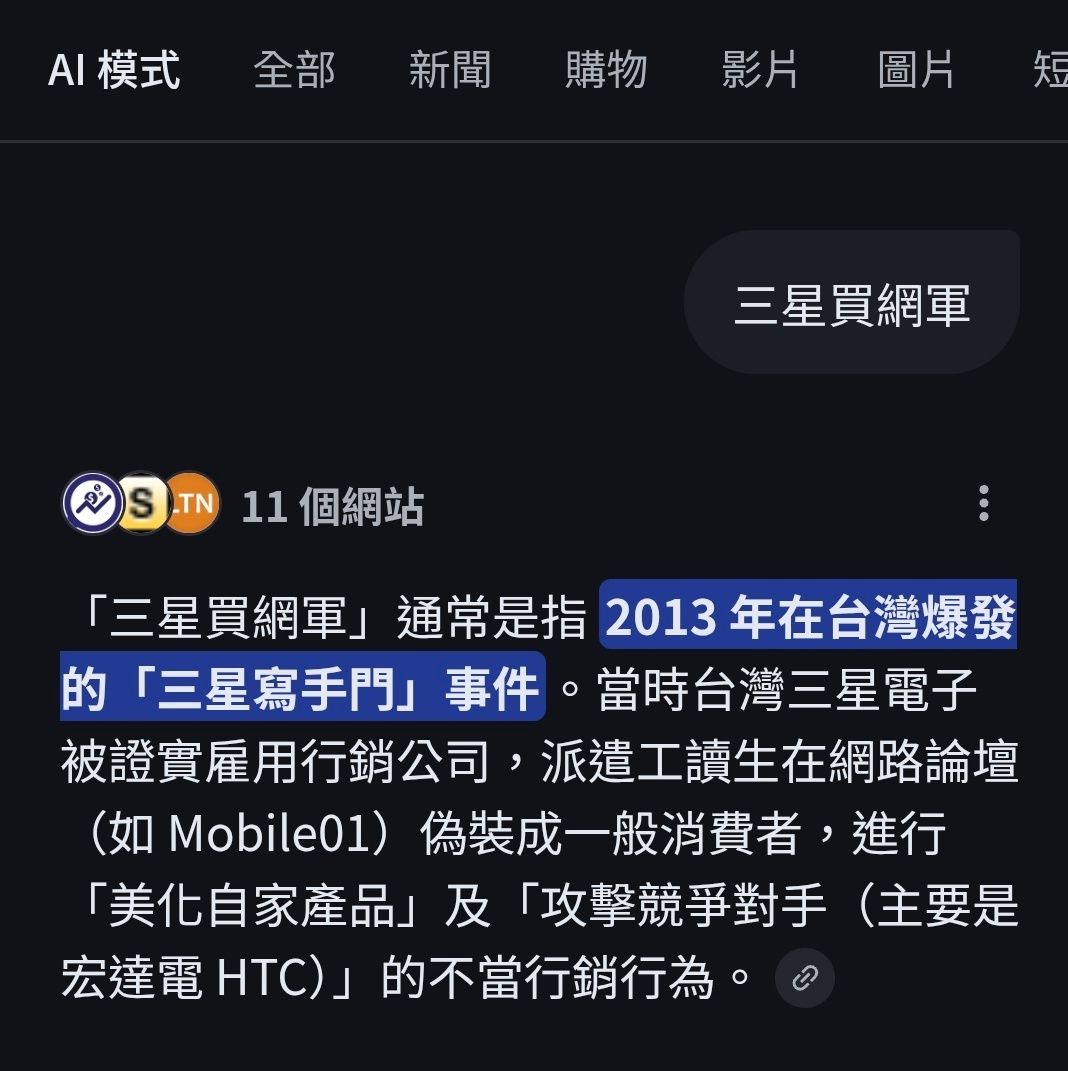This screenshot has width=1068, height=1071.
Task: Tap the link icon after the paragraph
Action: 805,978
